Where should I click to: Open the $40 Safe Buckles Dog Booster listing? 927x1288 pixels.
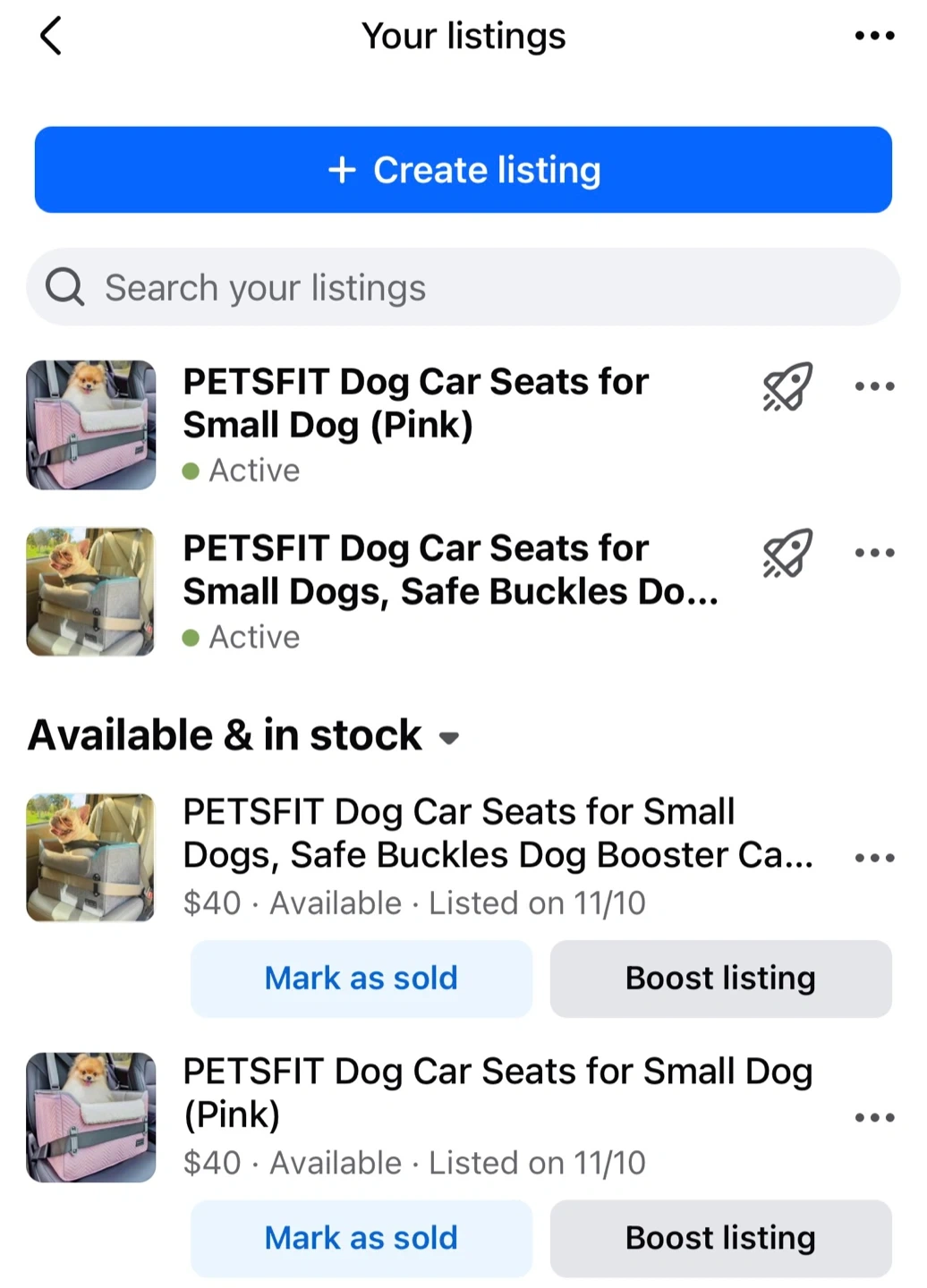point(498,834)
